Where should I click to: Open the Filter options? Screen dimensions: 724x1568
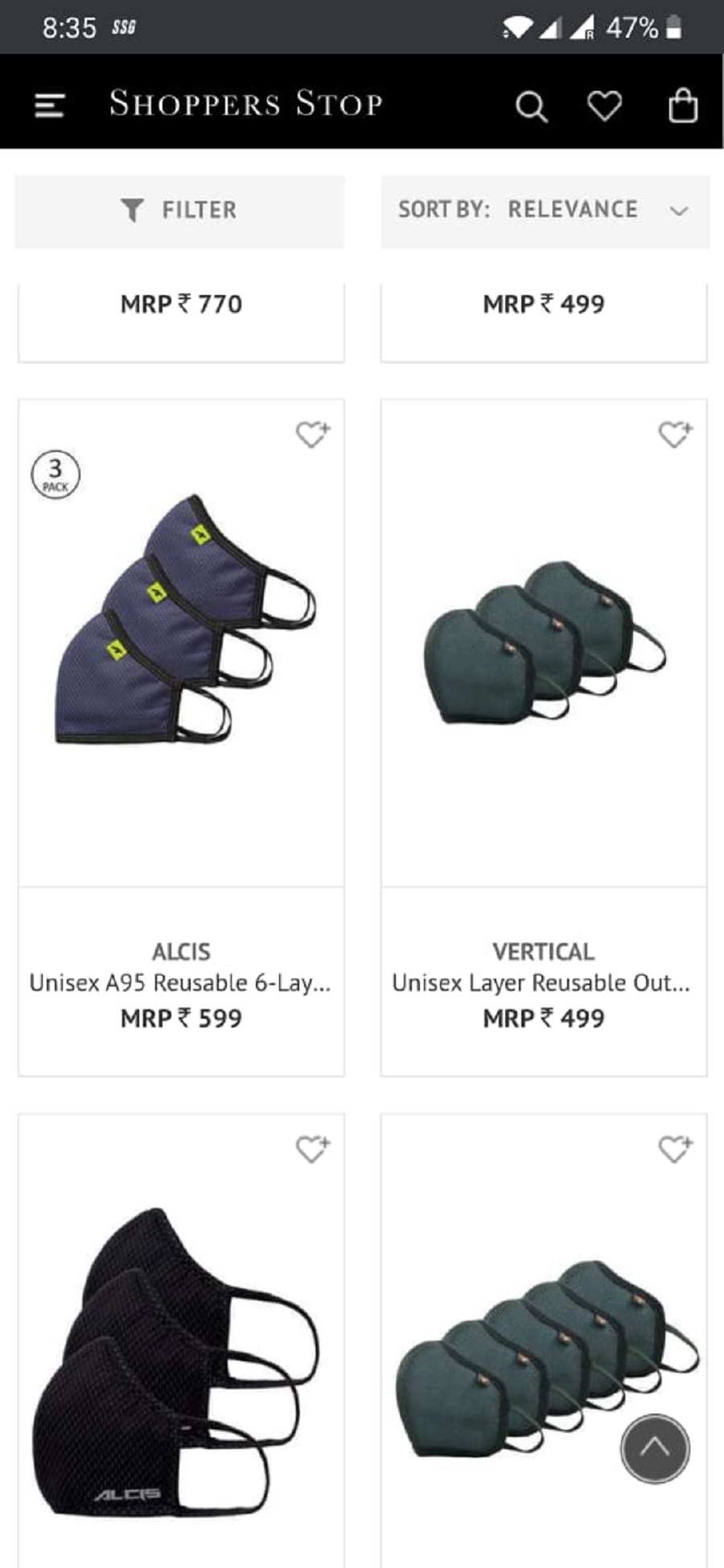(179, 211)
